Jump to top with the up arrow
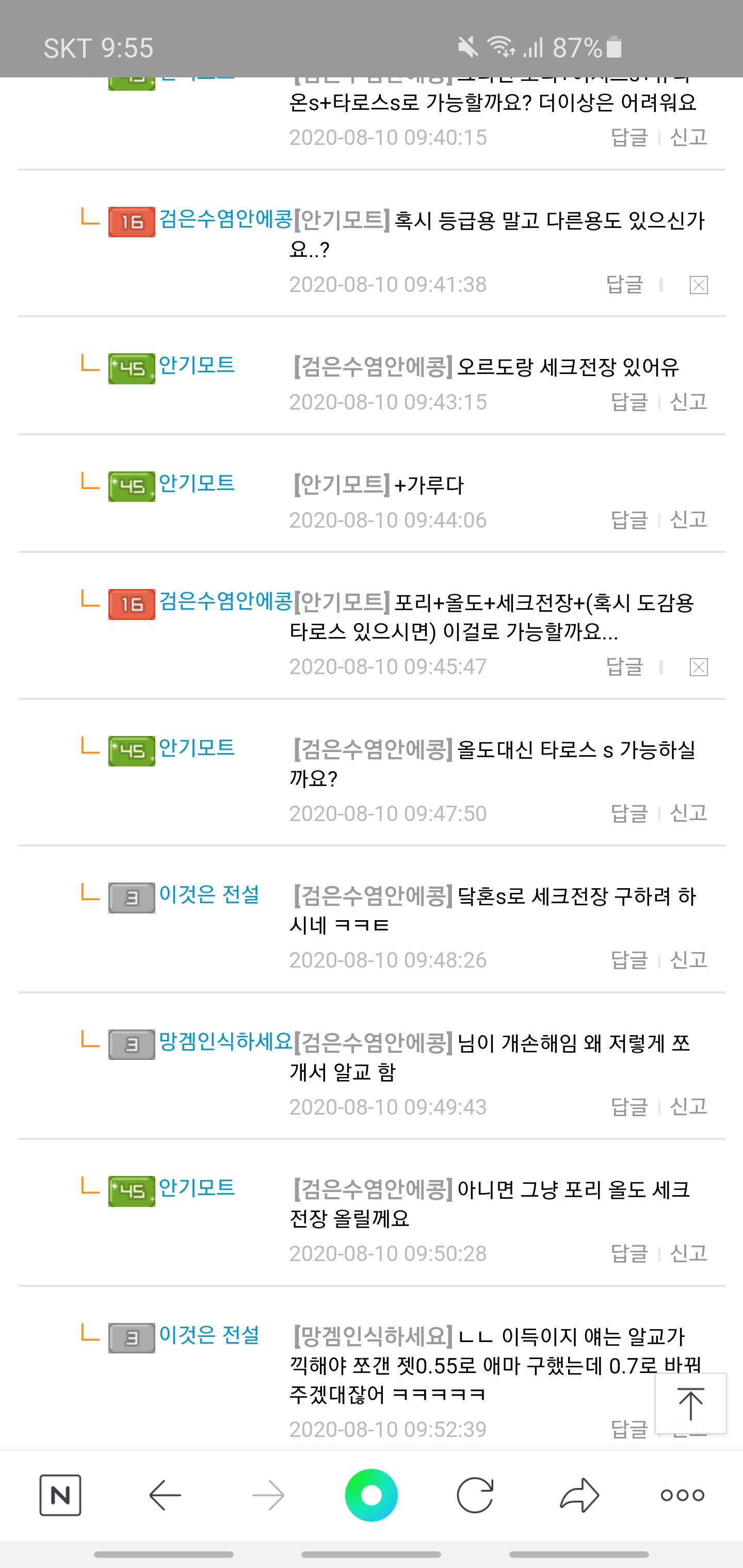Viewport: 743px width, 1568px height. point(690,1403)
